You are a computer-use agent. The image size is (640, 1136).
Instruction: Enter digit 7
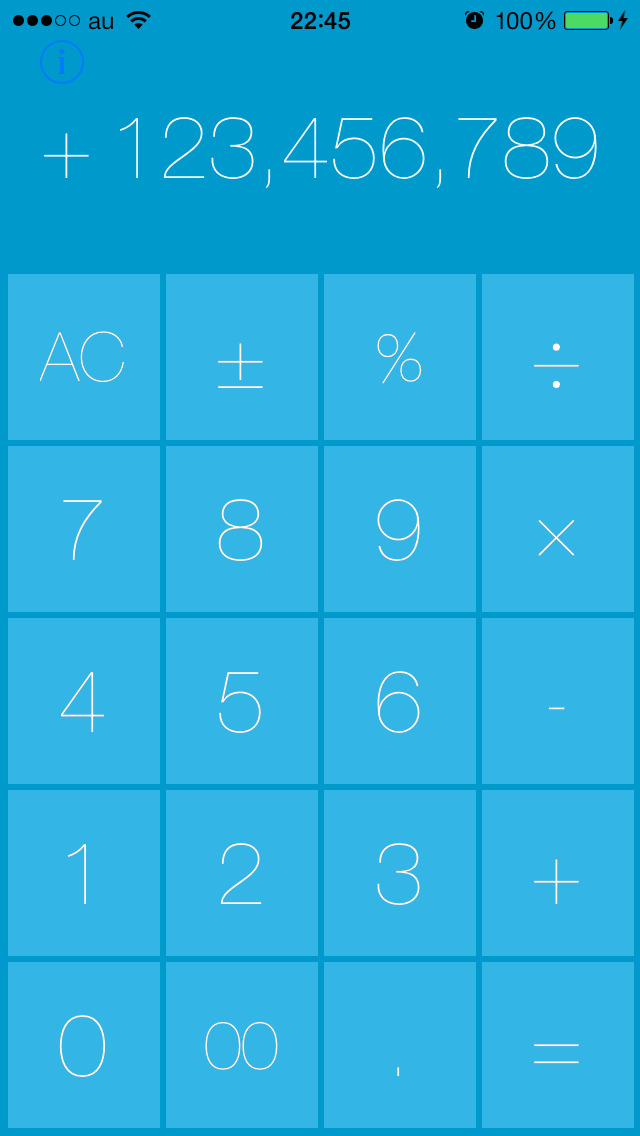coord(83,529)
